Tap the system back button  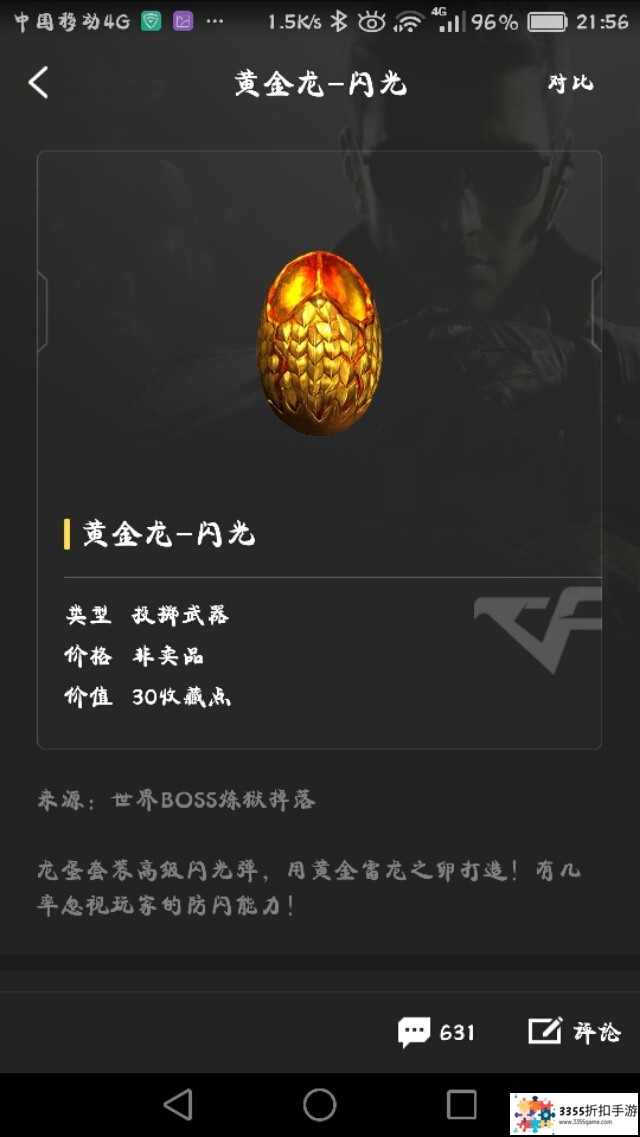coord(178,1104)
